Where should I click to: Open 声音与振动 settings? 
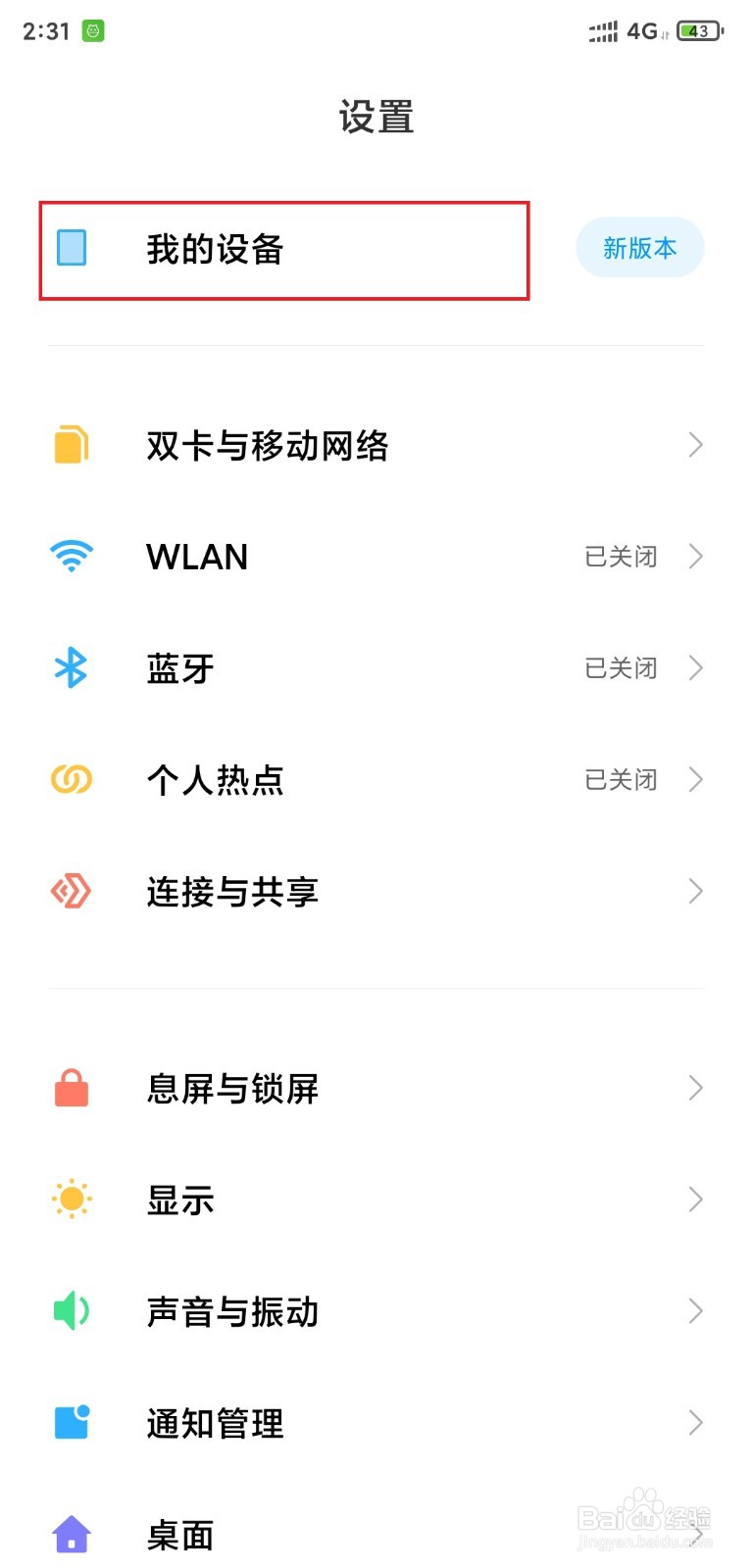coord(376,1311)
